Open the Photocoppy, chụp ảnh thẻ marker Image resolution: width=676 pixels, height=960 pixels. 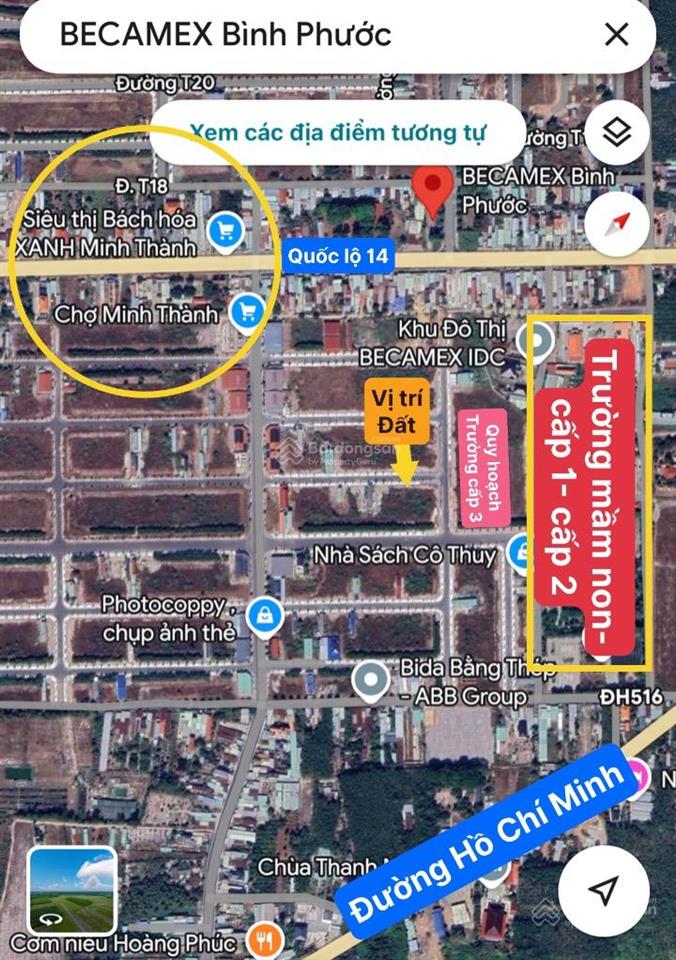263,611
